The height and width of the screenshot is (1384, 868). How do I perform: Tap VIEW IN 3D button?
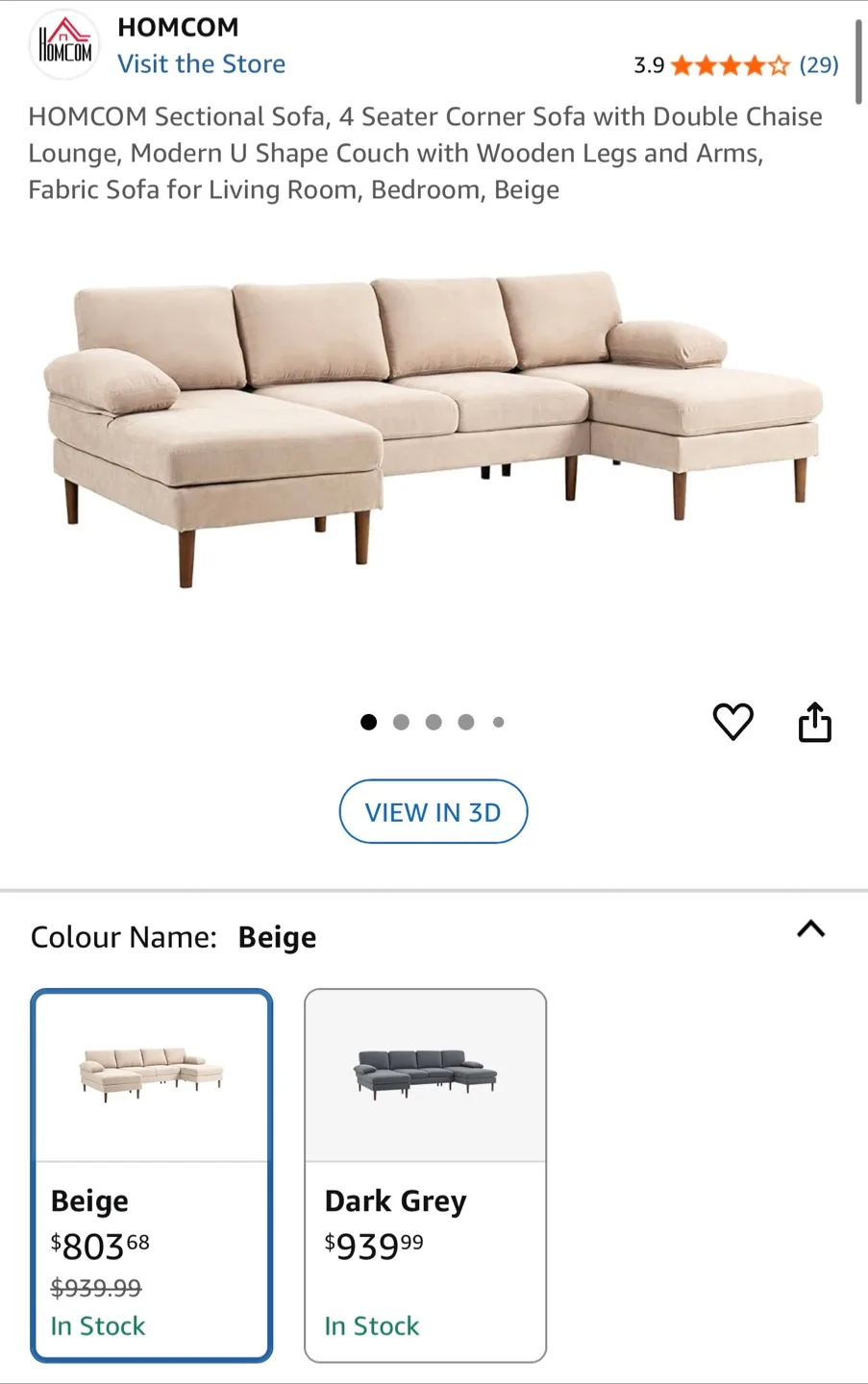point(433,812)
